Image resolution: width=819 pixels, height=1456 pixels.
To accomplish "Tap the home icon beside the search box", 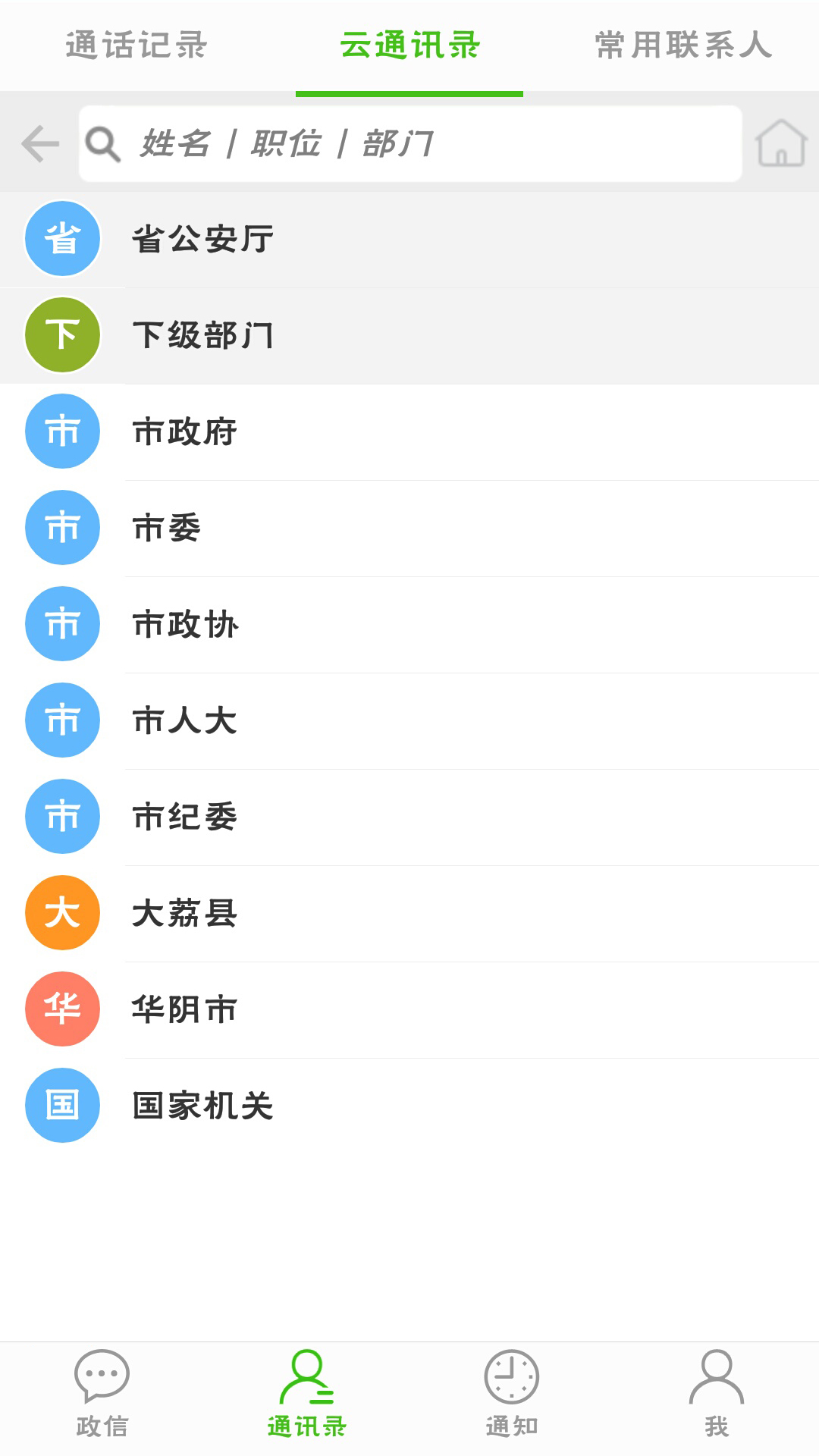I will [x=781, y=143].
